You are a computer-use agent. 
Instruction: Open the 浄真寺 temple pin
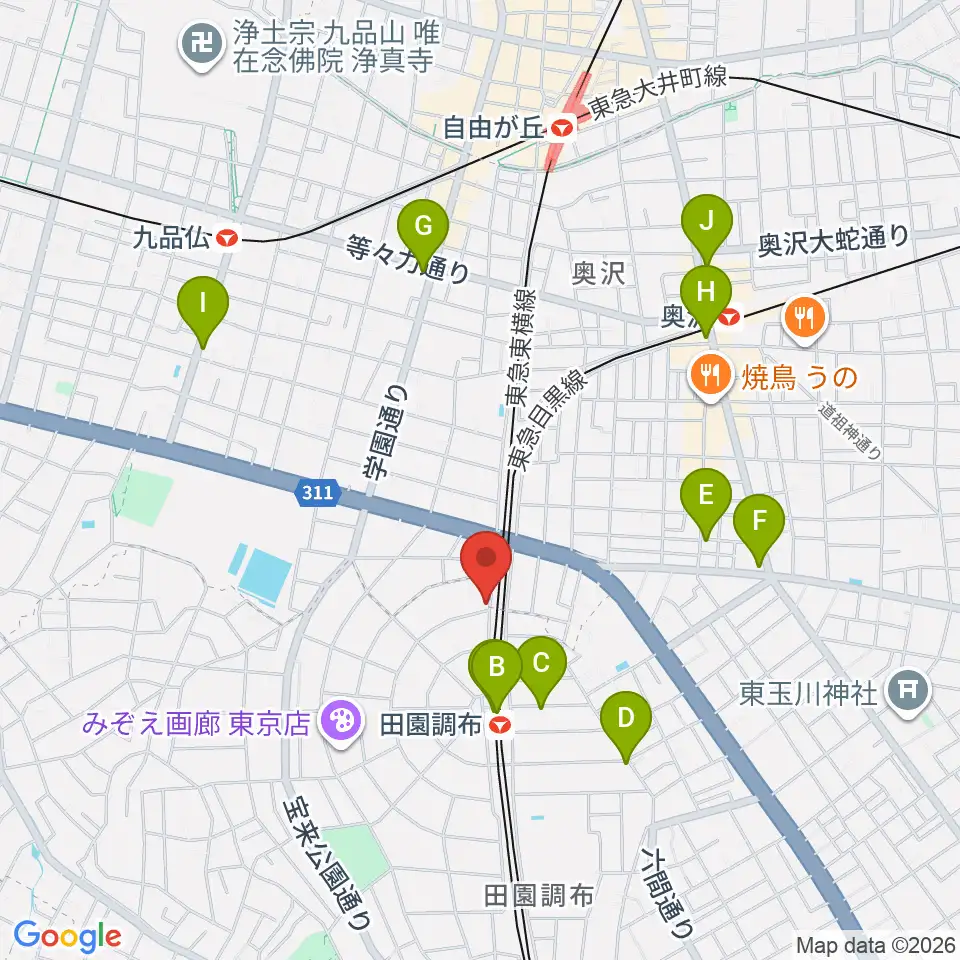pos(202,47)
